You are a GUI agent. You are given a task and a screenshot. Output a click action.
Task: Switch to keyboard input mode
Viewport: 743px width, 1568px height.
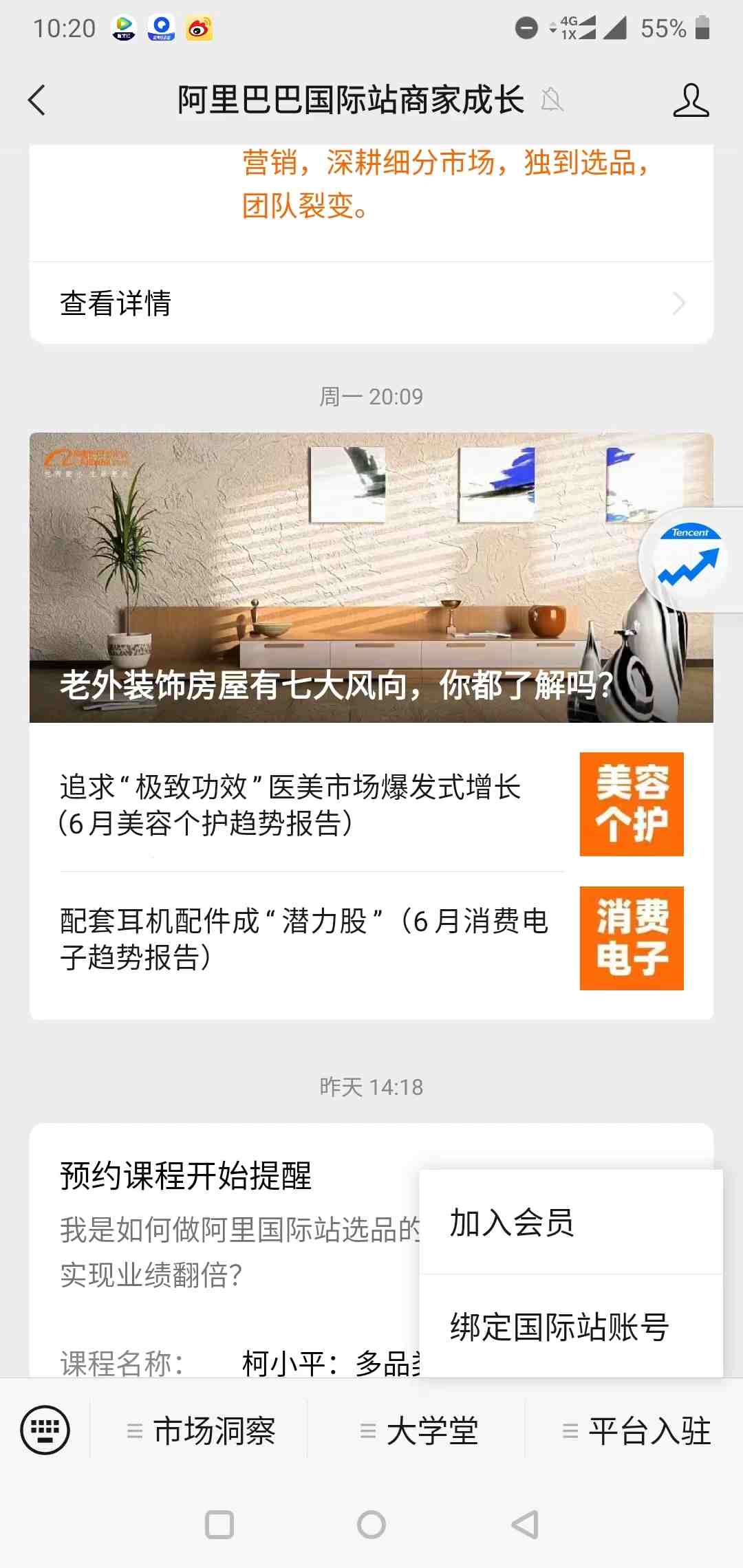pyautogui.click(x=45, y=1430)
